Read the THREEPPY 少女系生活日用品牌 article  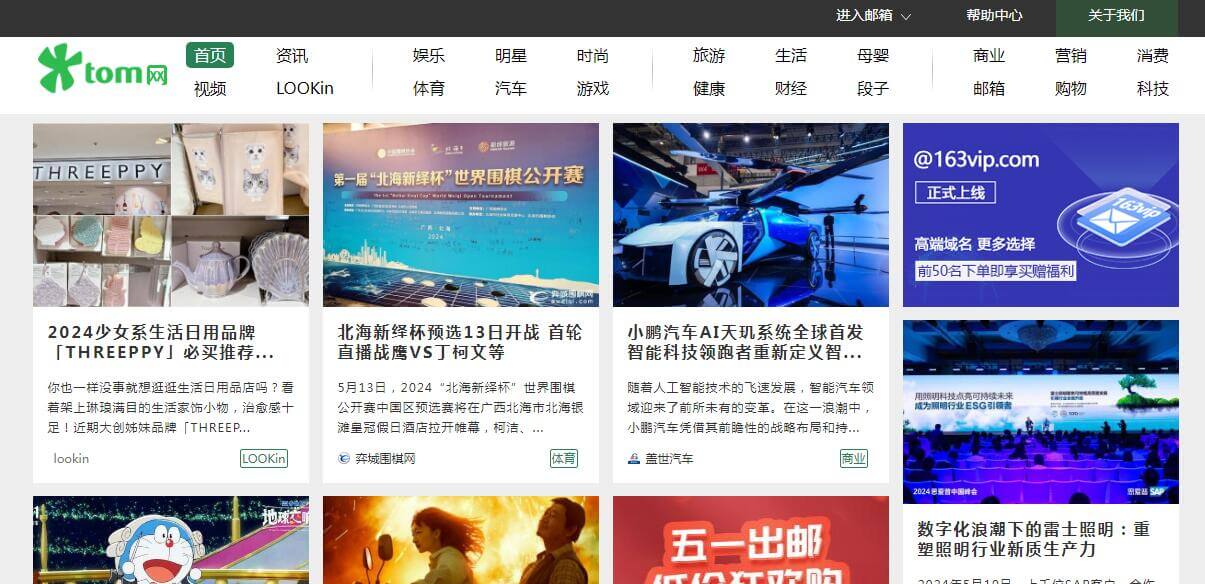click(x=161, y=342)
